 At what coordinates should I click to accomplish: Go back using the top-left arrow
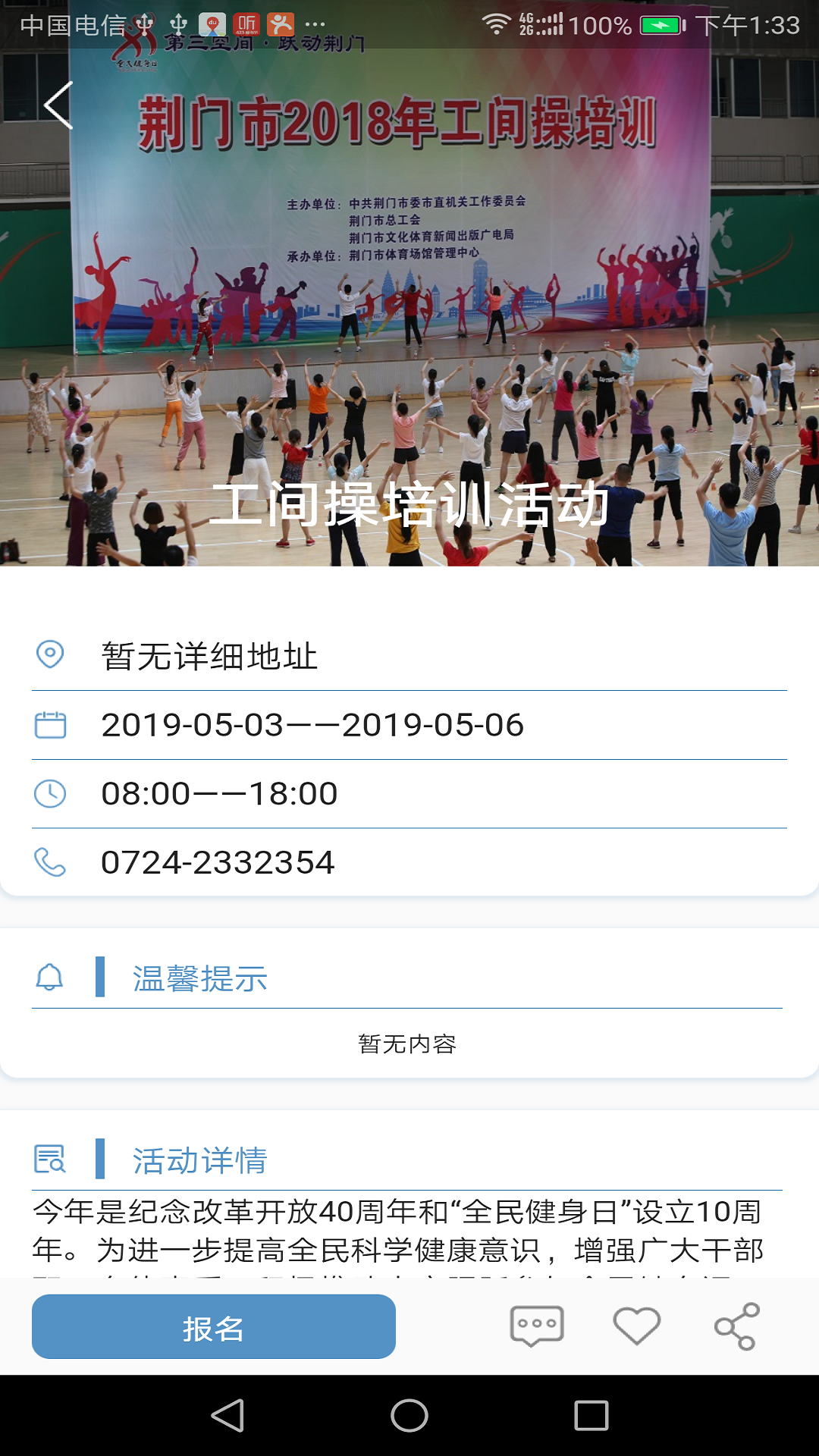(59, 105)
